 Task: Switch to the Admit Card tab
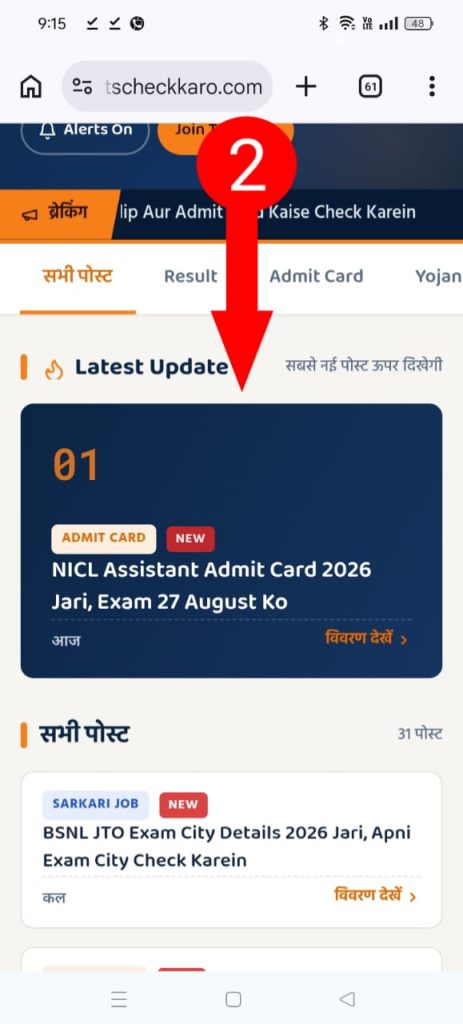pos(316,276)
